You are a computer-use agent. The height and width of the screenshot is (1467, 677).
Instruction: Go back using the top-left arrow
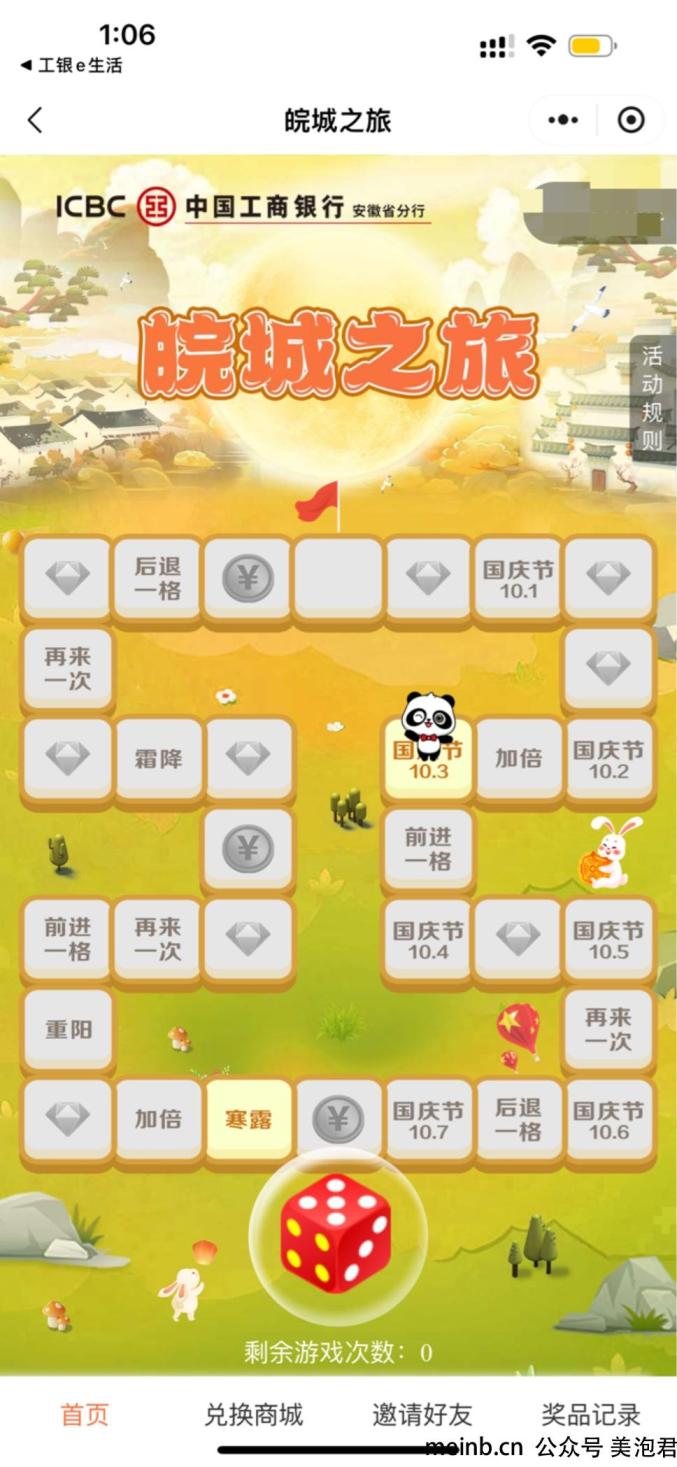(35, 121)
